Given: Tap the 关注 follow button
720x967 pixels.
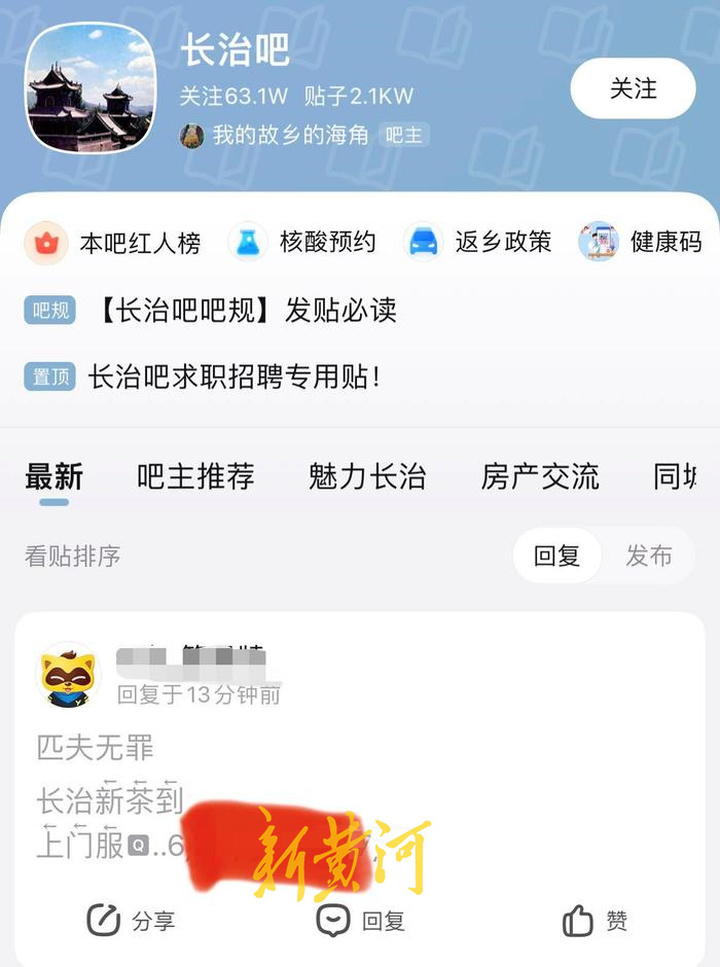Looking at the screenshot, I should coord(633,88).
